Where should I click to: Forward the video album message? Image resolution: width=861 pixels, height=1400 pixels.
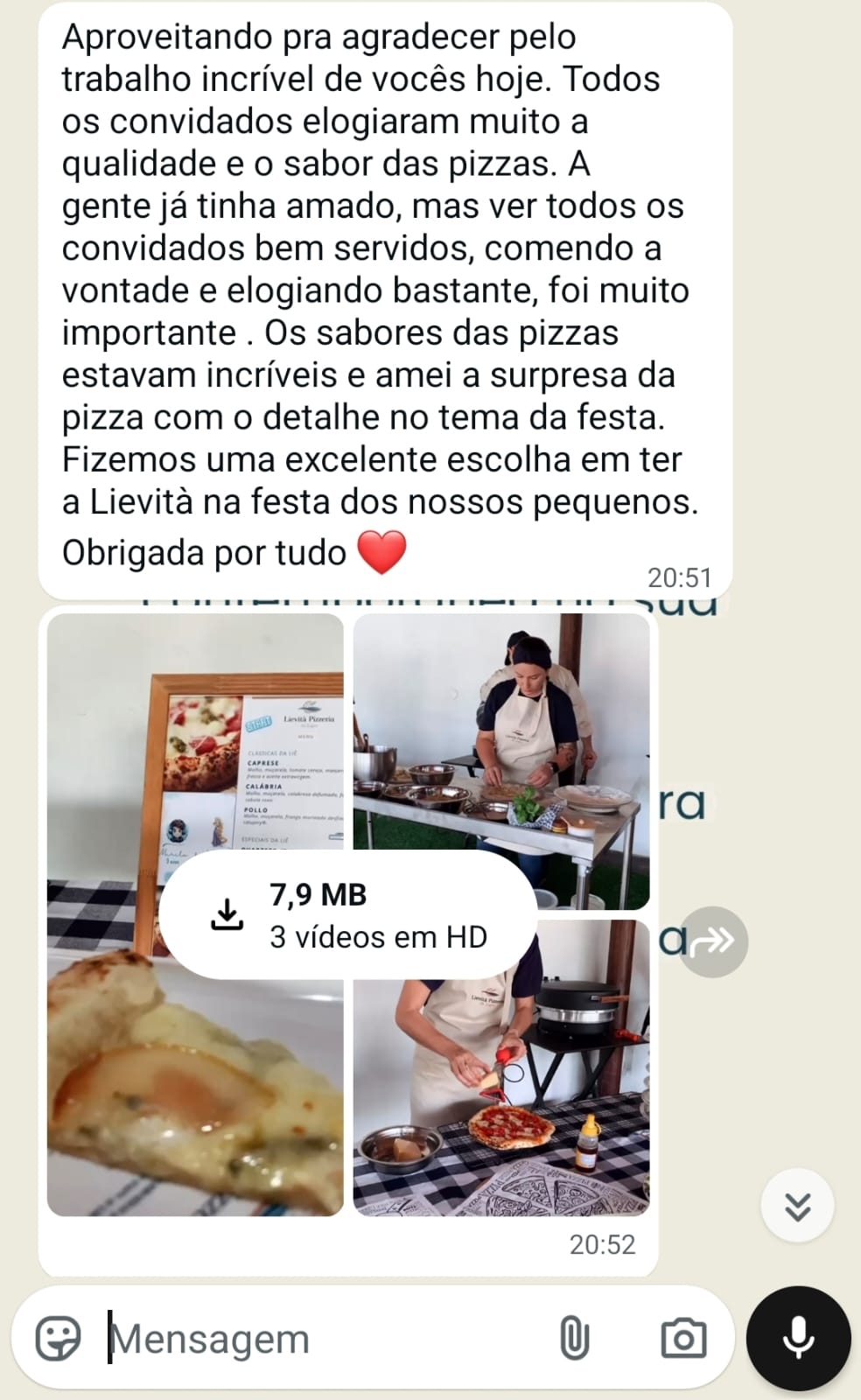(714, 941)
